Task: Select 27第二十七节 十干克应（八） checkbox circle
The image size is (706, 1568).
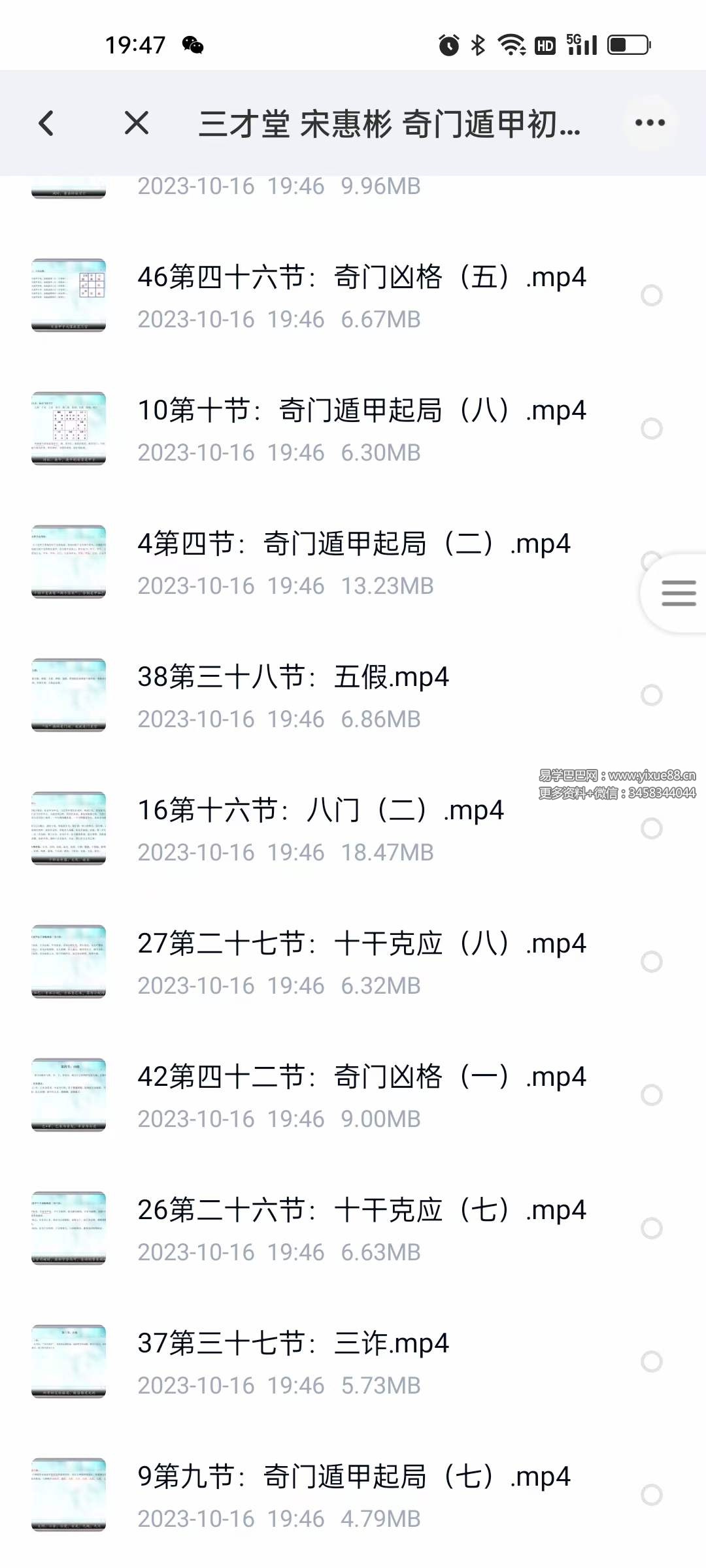Action: 651,962
